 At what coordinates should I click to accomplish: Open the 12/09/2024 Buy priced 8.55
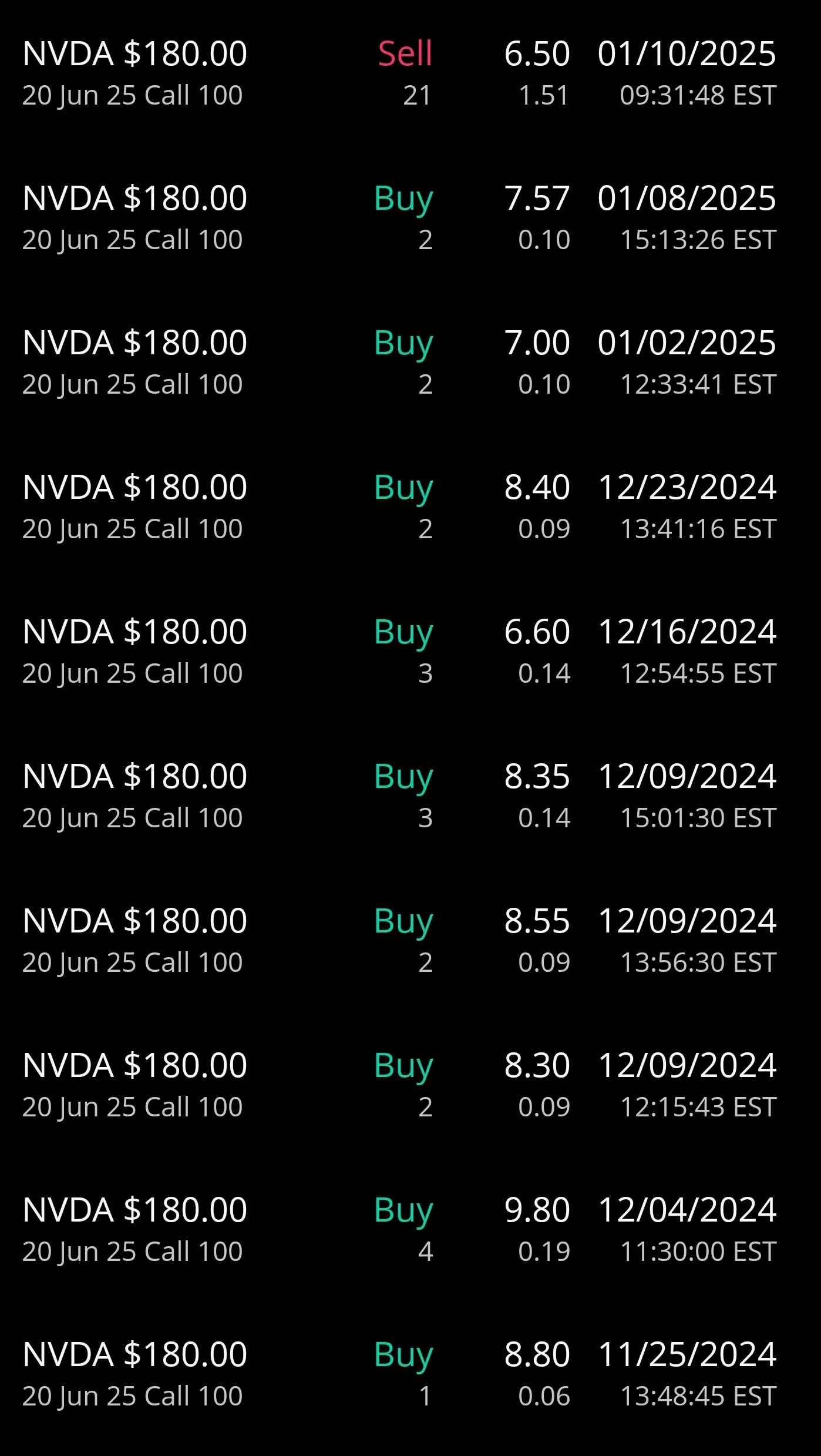pyautogui.click(x=410, y=941)
